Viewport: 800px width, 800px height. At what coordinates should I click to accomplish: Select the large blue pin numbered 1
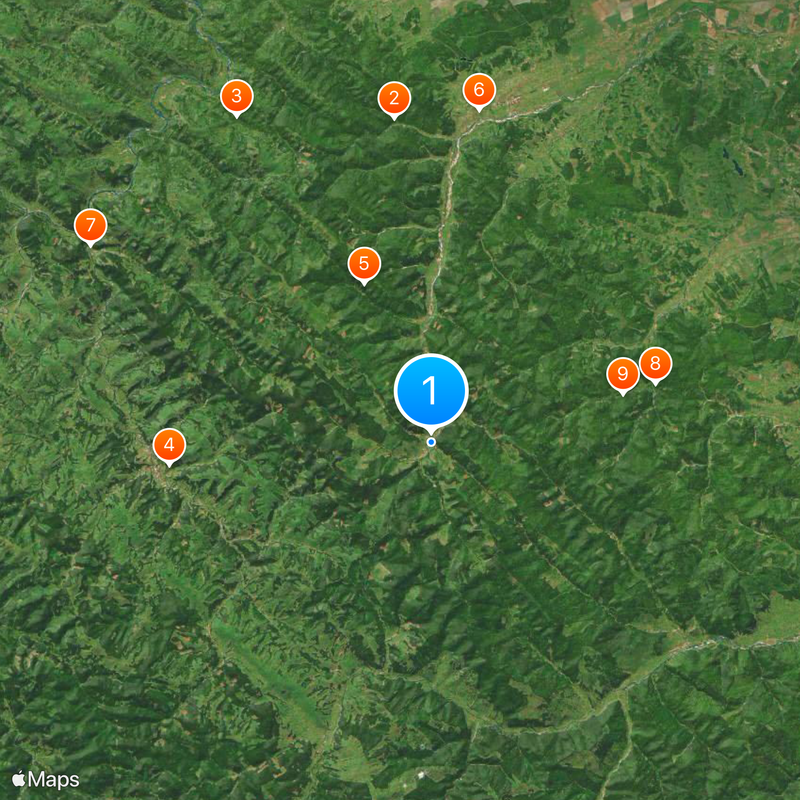[x=431, y=390]
